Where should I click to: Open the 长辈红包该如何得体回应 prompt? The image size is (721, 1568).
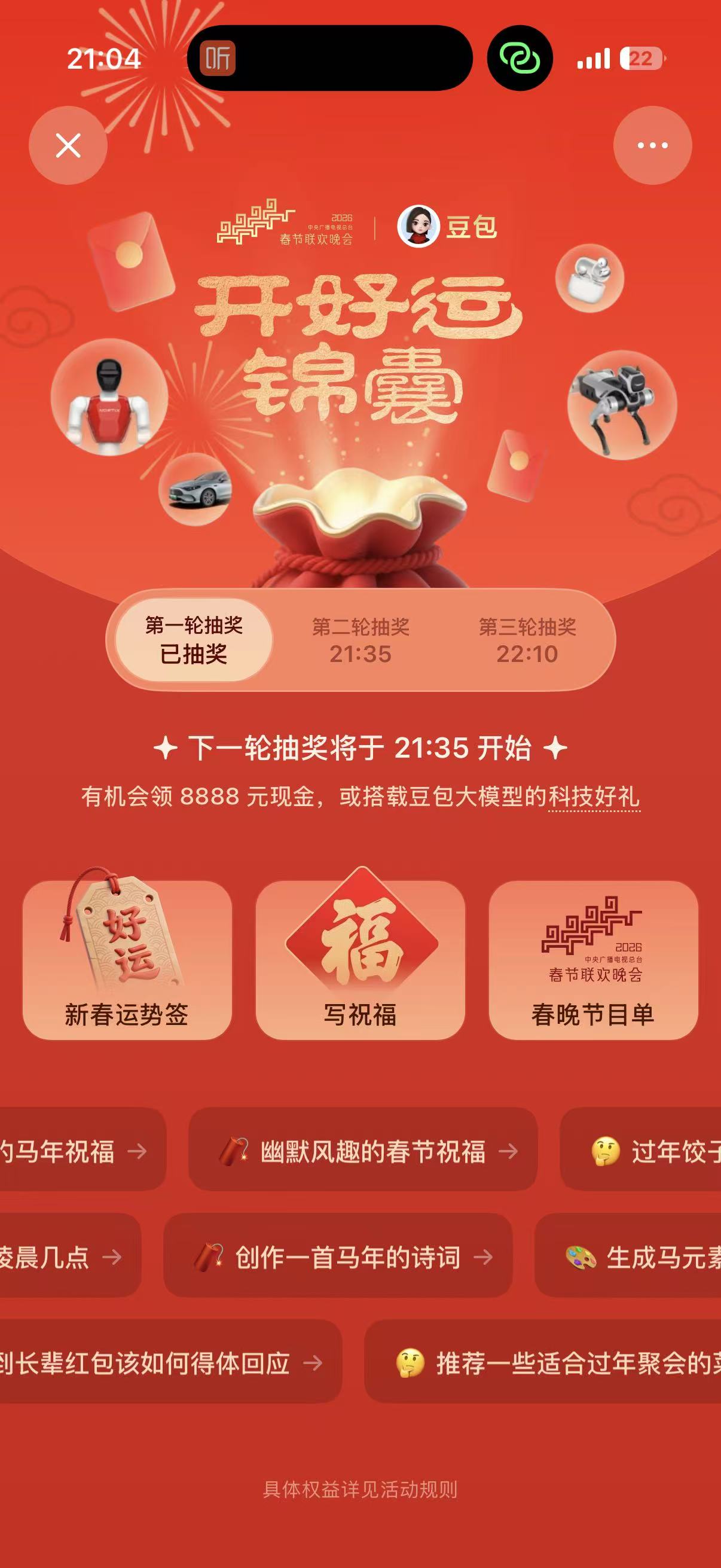(x=158, y=1362)
